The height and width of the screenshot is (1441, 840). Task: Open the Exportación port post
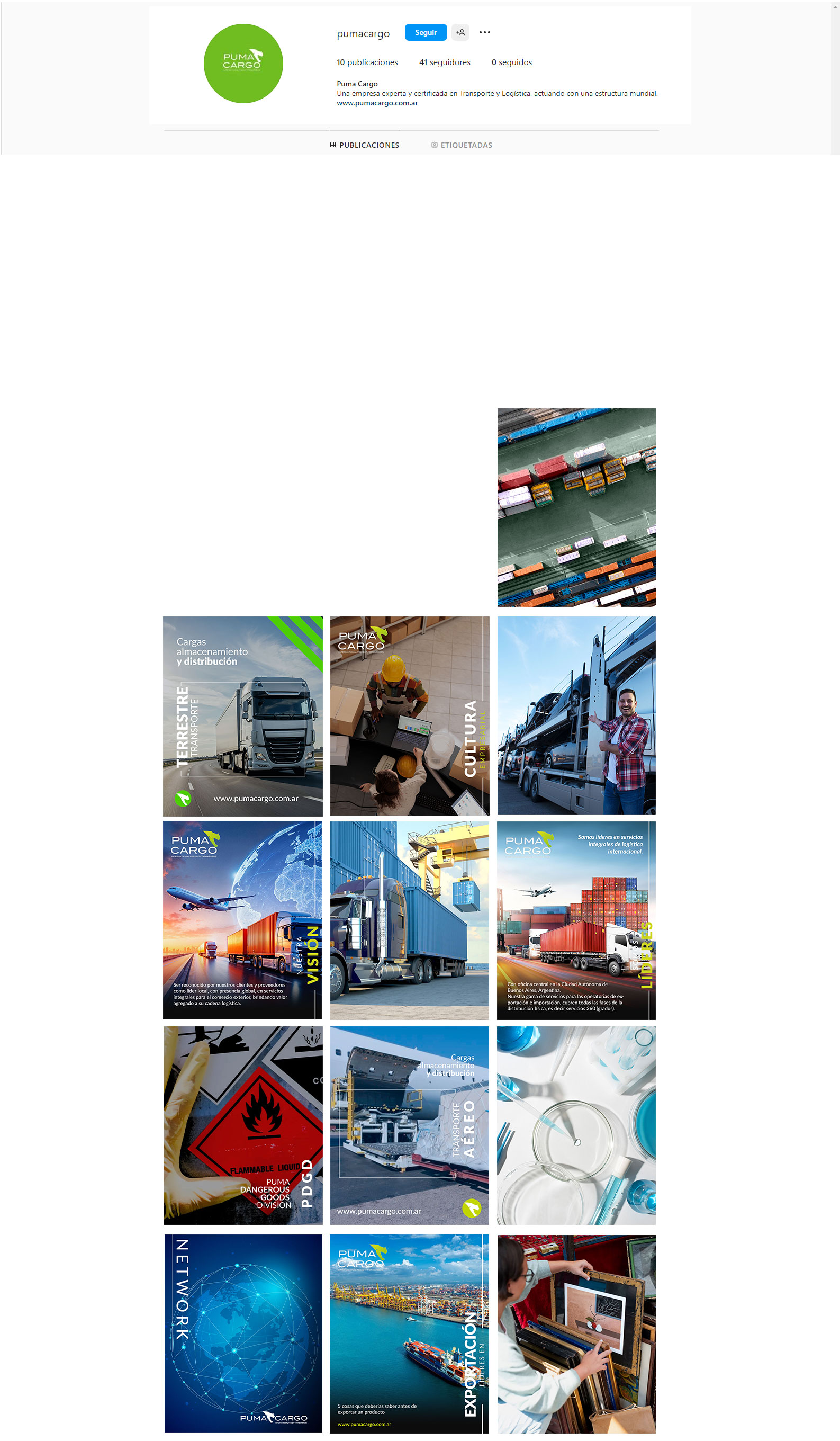(409, 1334)
